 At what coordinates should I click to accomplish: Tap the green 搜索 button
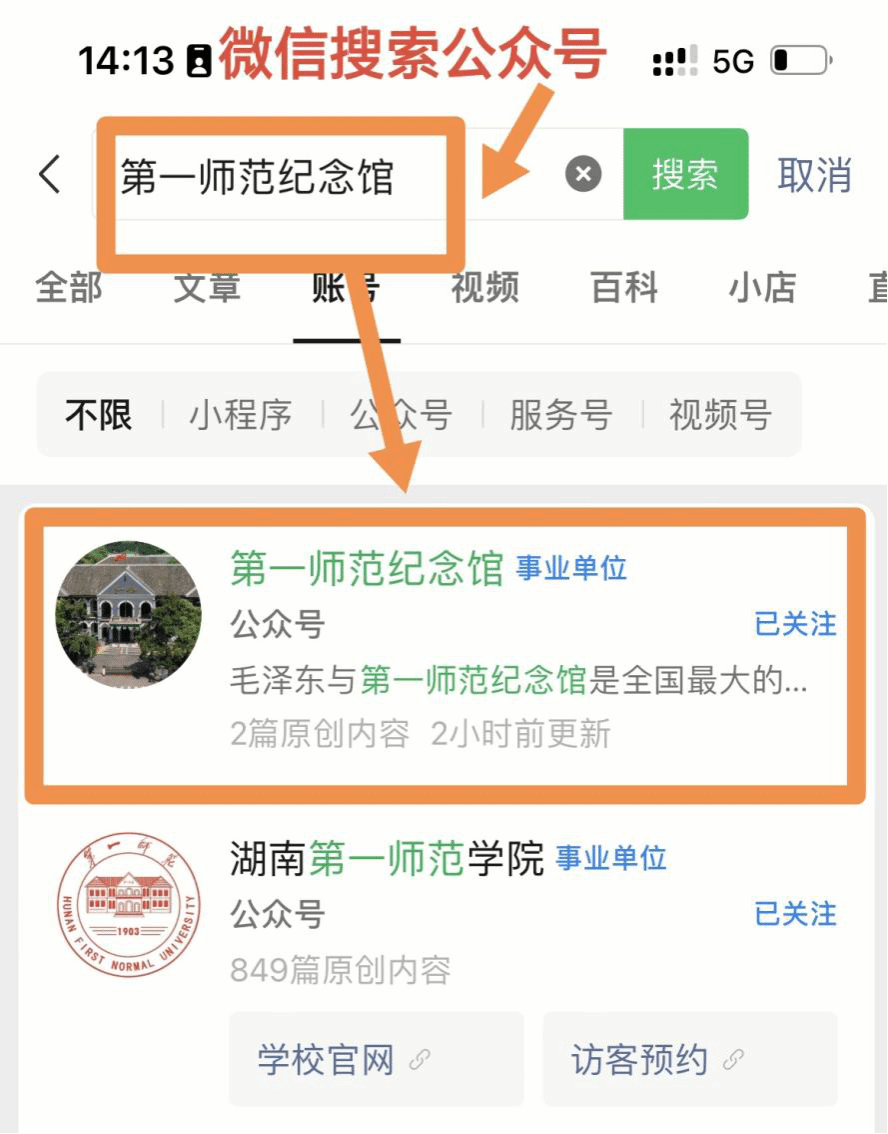[685, 175]
